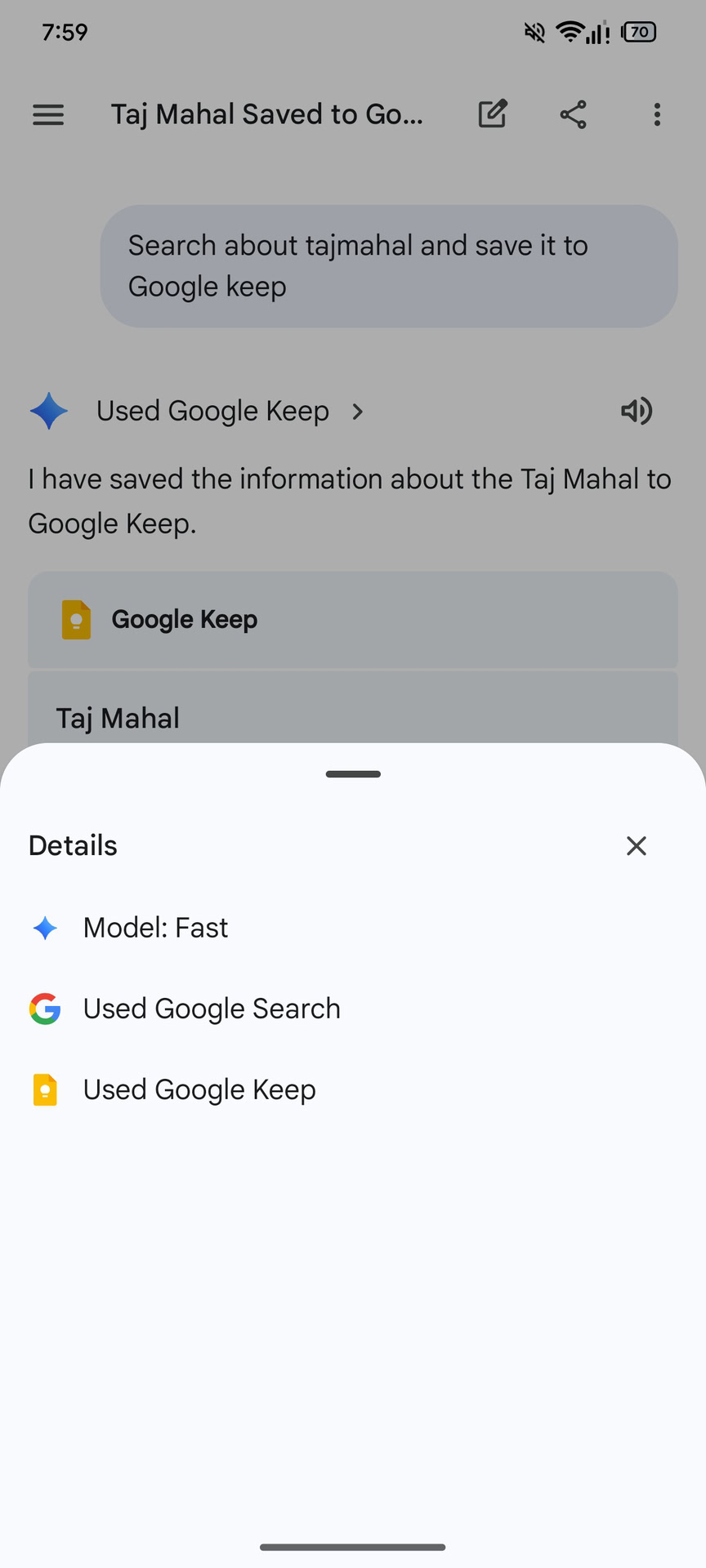The width and height of the screenshot is (706, 1568).
Task: Listen to the response with the speaker icon
Action: 636,411
